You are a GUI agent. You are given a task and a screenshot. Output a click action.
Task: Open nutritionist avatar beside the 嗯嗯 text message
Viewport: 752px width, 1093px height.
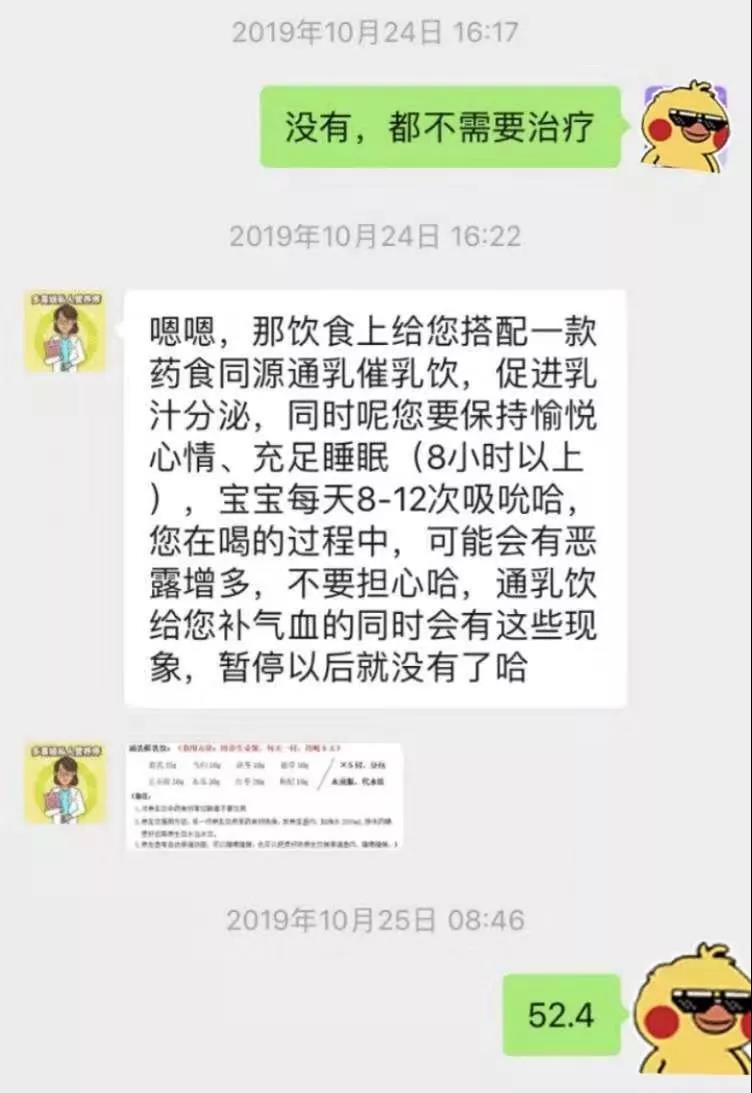[x=66, y=331]
